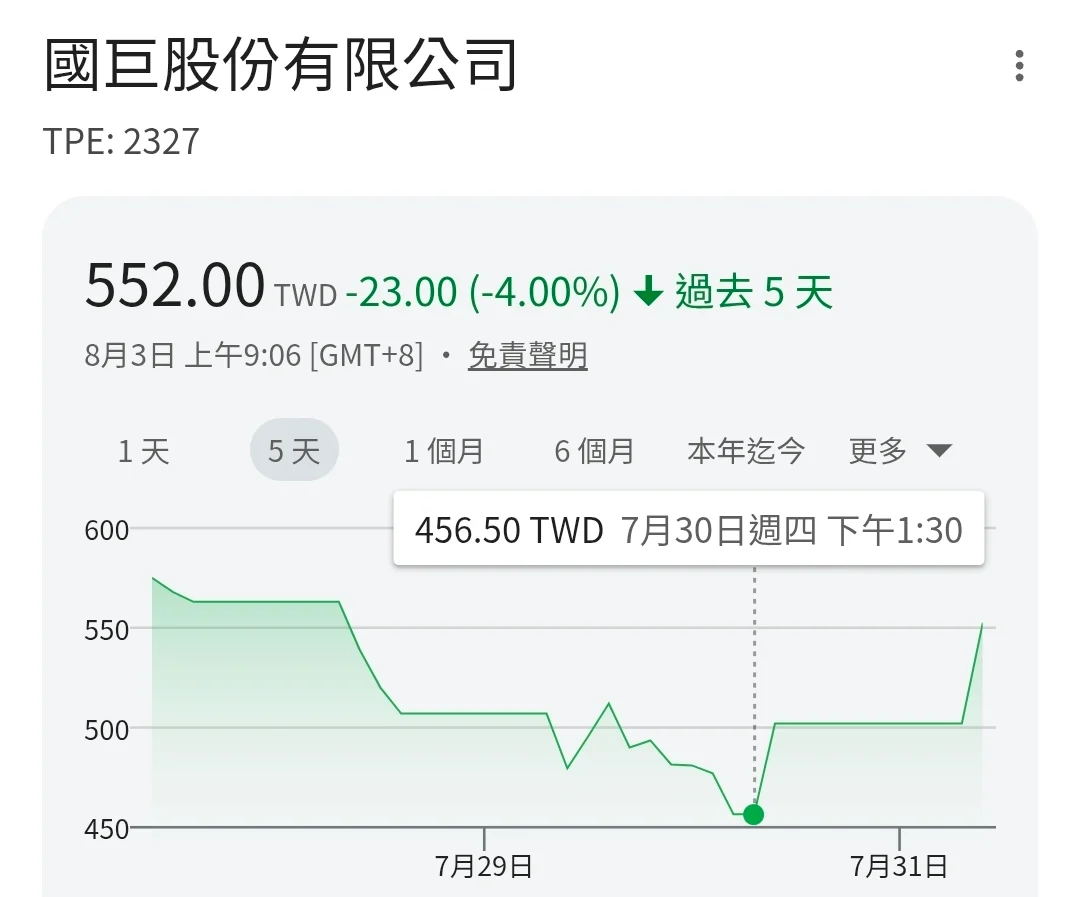Expand the 更多 dropdown
This screenshot has width=1079, height=897.
click(x=900, y=451)
